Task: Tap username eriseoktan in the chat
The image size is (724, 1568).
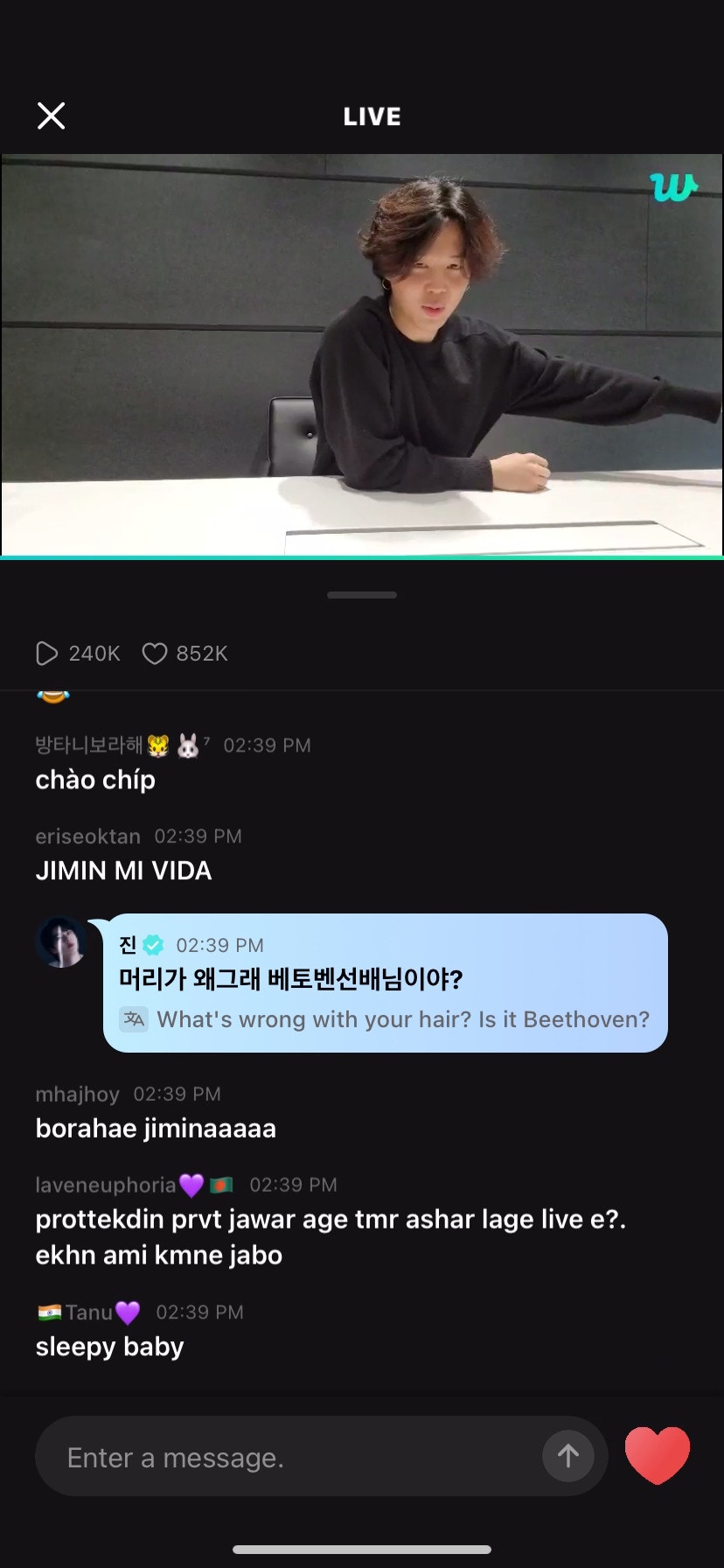Action: [87, 836]
